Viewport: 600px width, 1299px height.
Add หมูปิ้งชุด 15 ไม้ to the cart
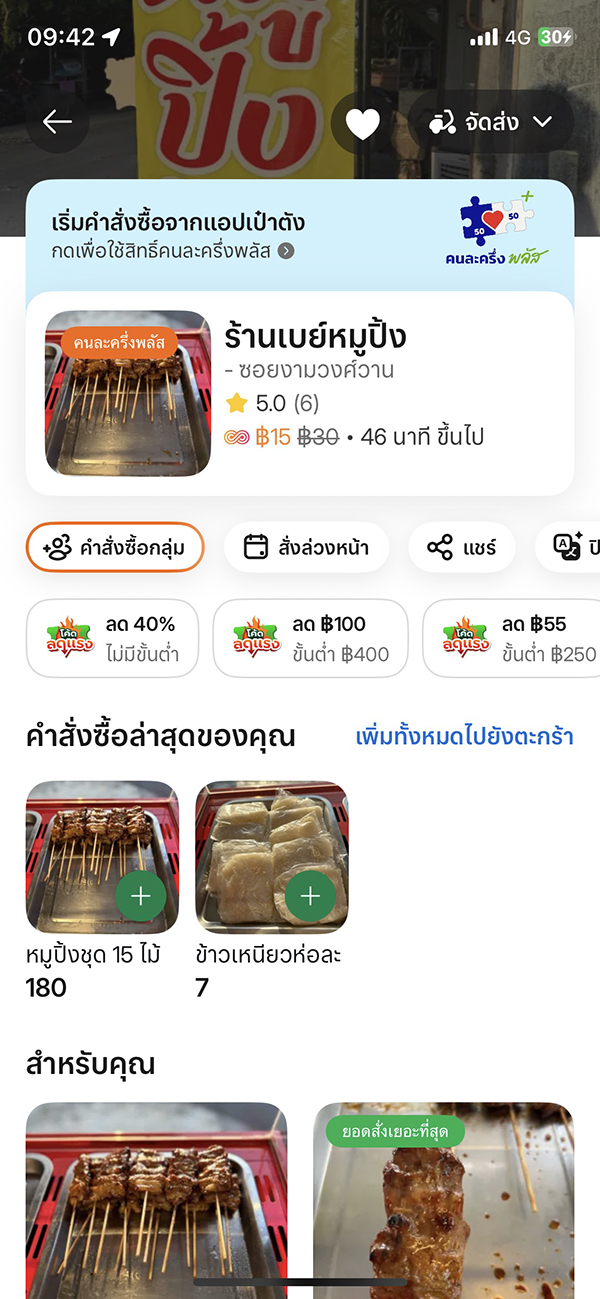pos(141,896)
